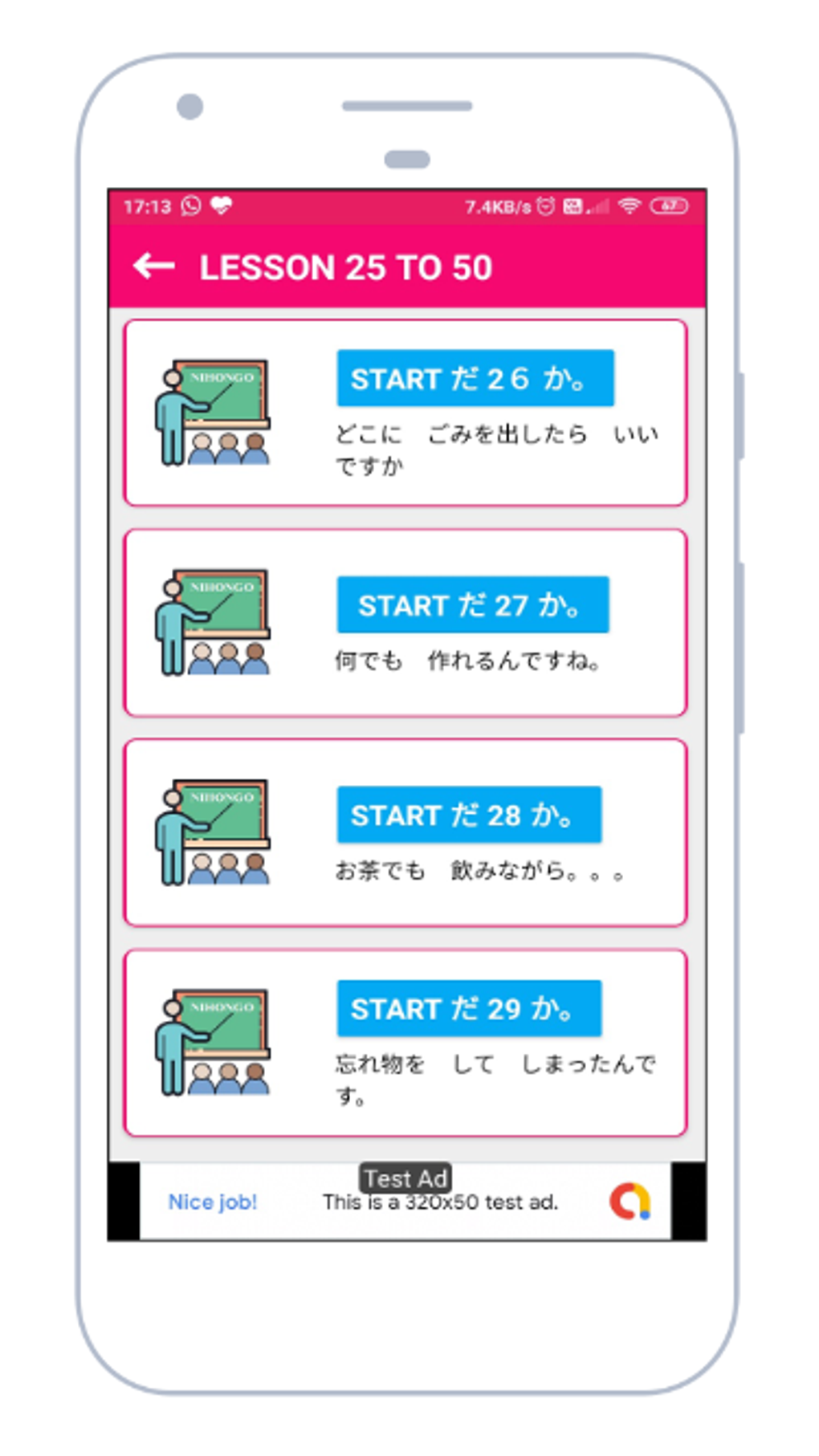Click the Nice job! ad link

point(212,1202)
